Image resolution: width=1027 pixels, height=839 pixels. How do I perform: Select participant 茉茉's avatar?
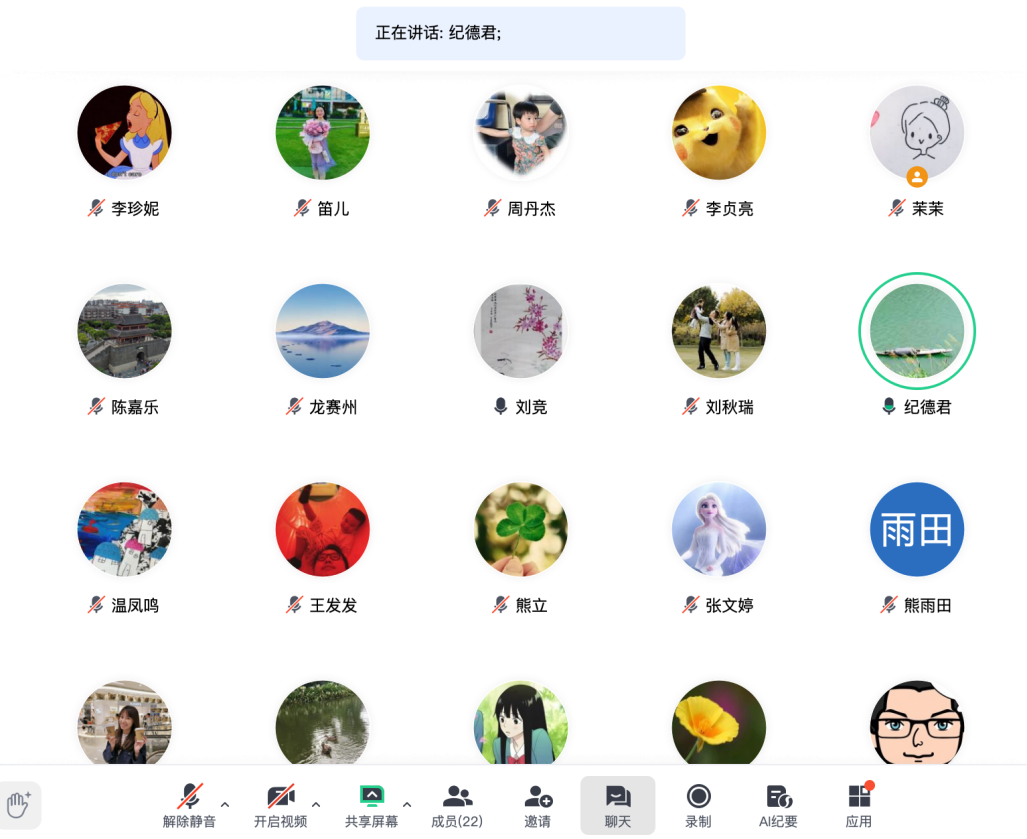tap(917, 133)
